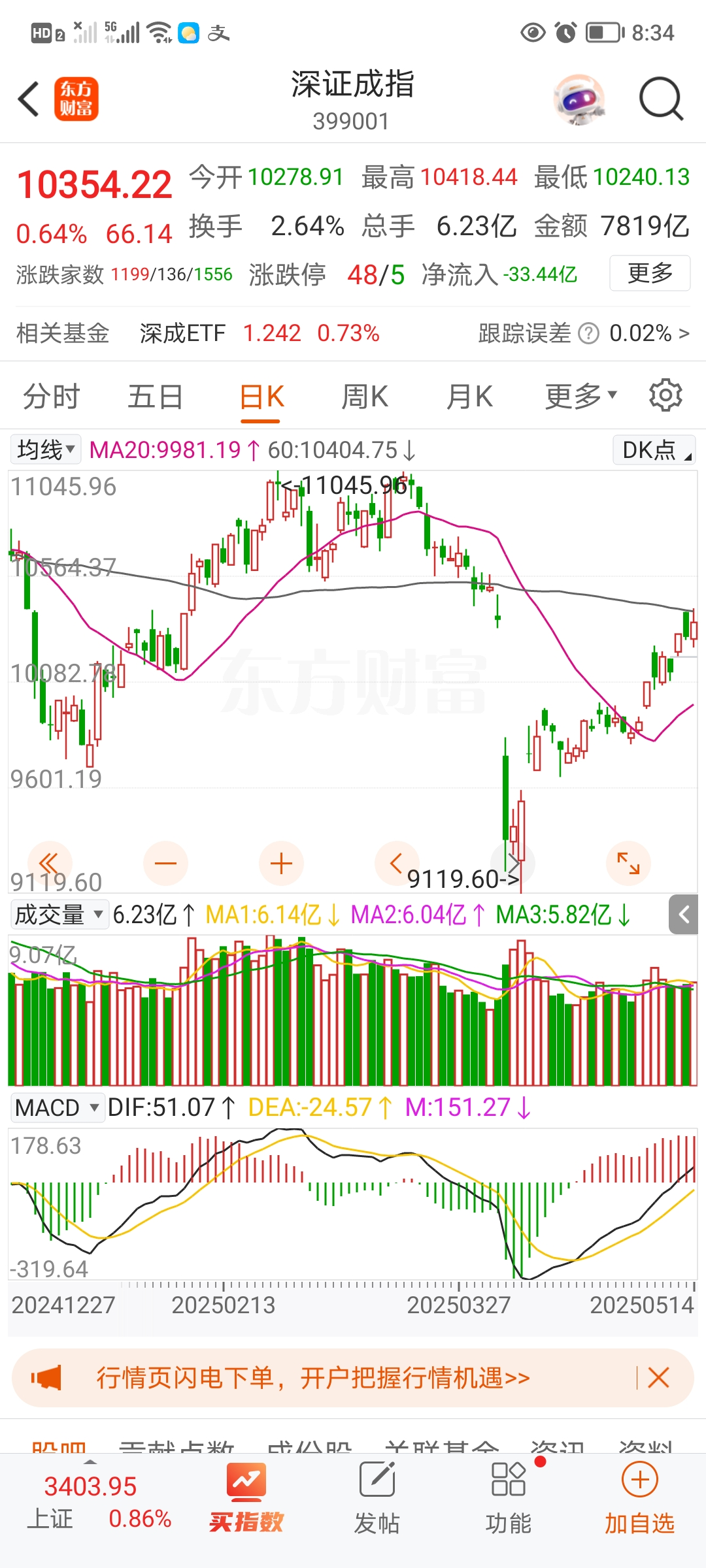The height and width of the screenshot is (1568, 706).
Task: Expand the 更多 chart period dropdown
Action: 581,396
